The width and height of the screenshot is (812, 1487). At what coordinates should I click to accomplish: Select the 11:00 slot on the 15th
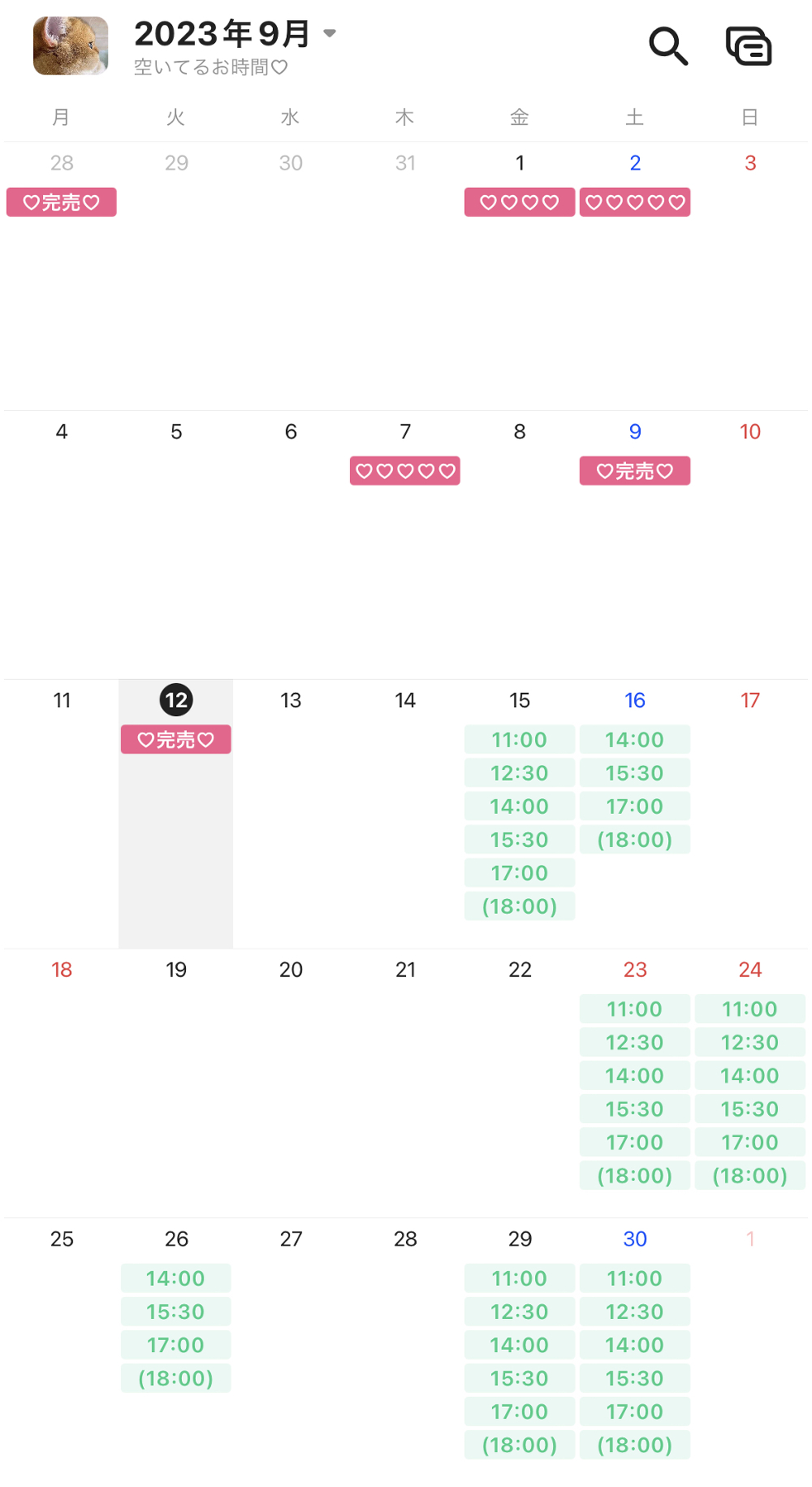point(520,740)
